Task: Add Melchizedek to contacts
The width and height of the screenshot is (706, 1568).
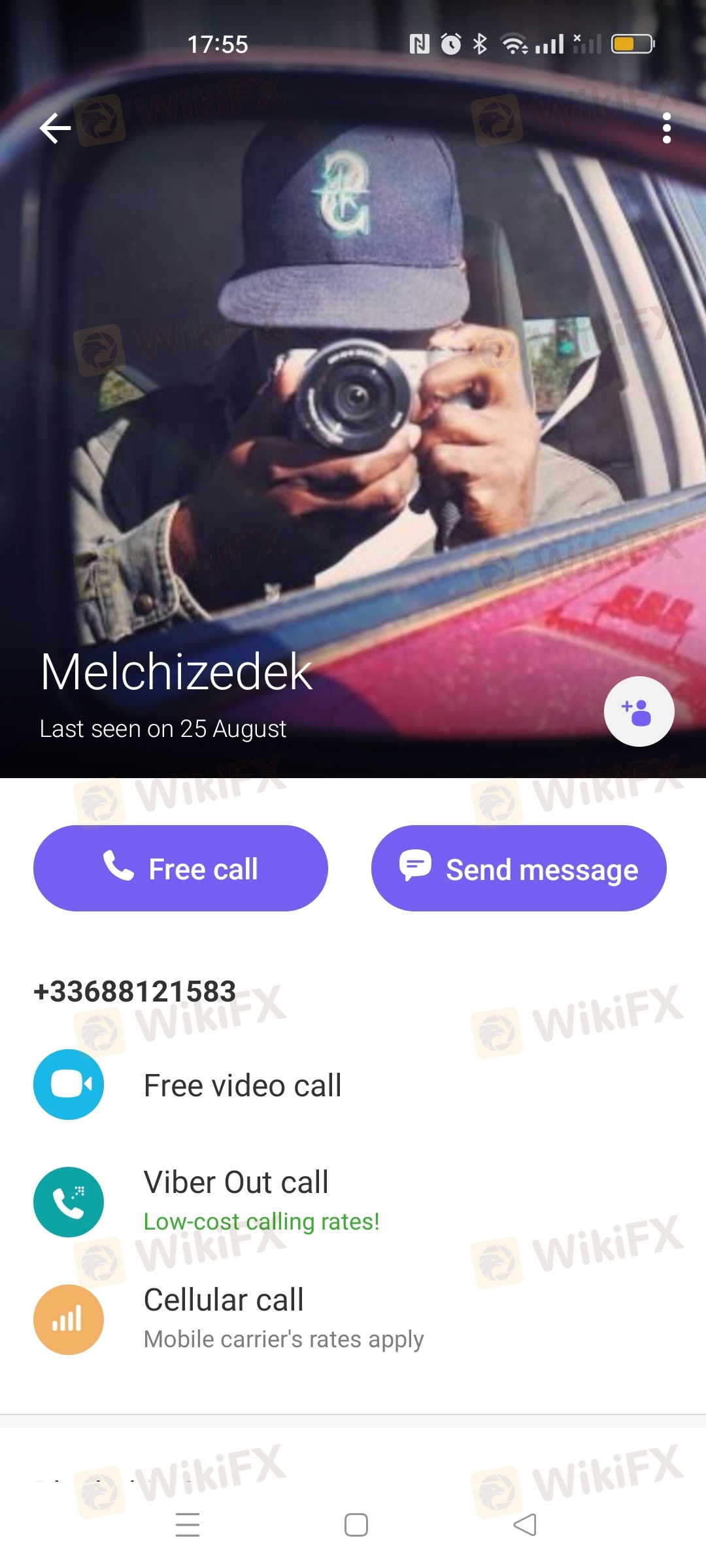Action: pos(639,711)
